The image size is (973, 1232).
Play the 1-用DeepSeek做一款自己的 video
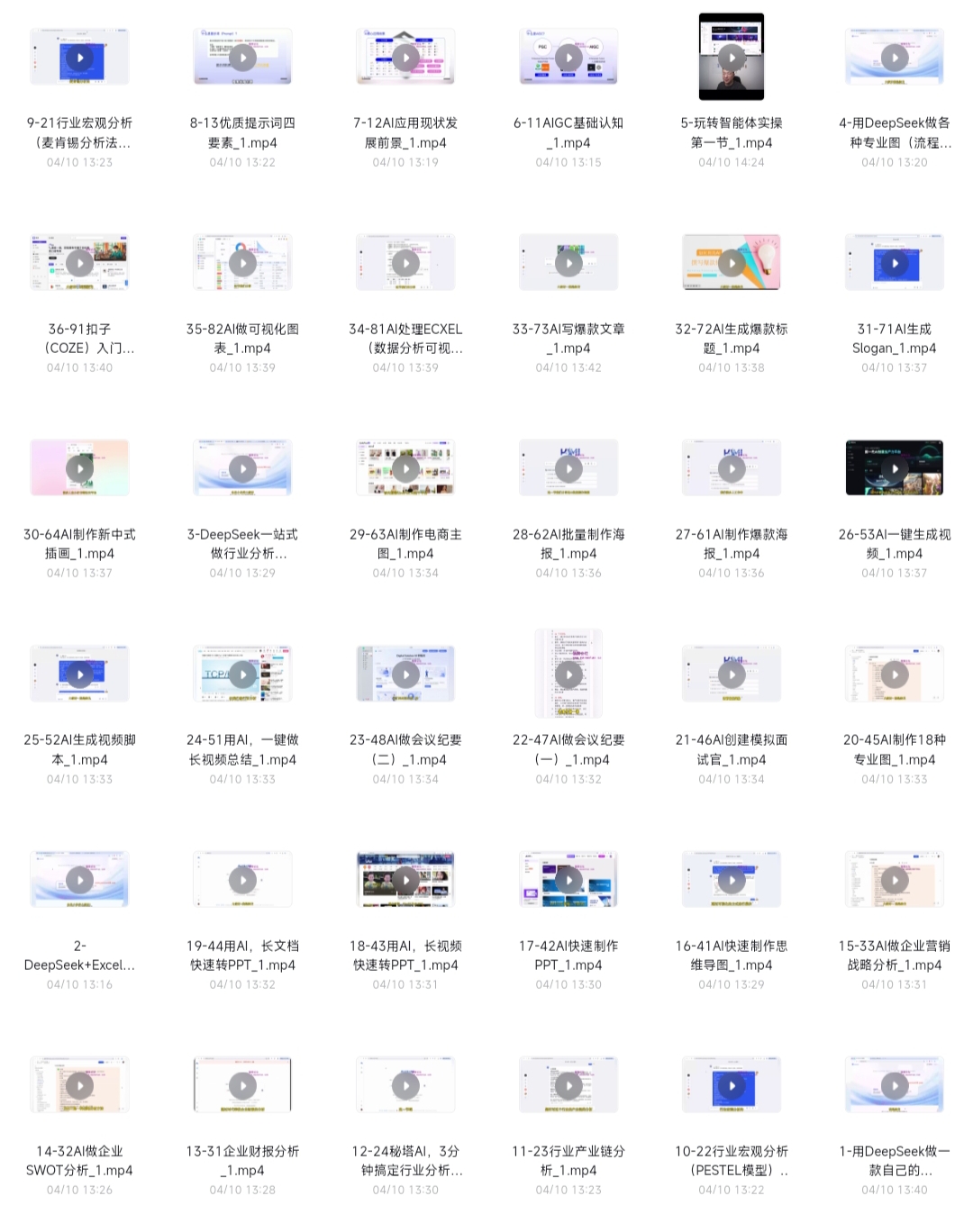[894, 1084]
